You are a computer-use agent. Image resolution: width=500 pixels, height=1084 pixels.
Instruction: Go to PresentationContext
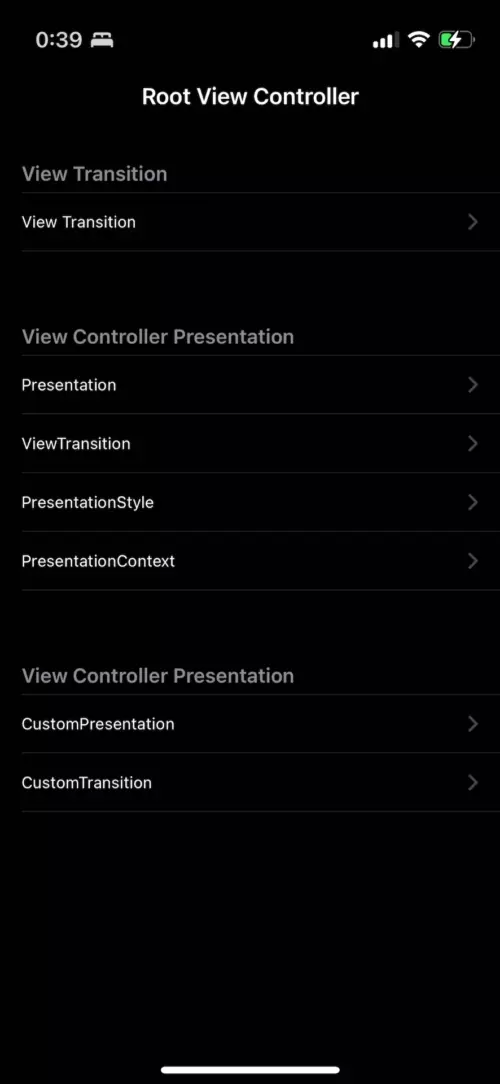tap(250, 561)
